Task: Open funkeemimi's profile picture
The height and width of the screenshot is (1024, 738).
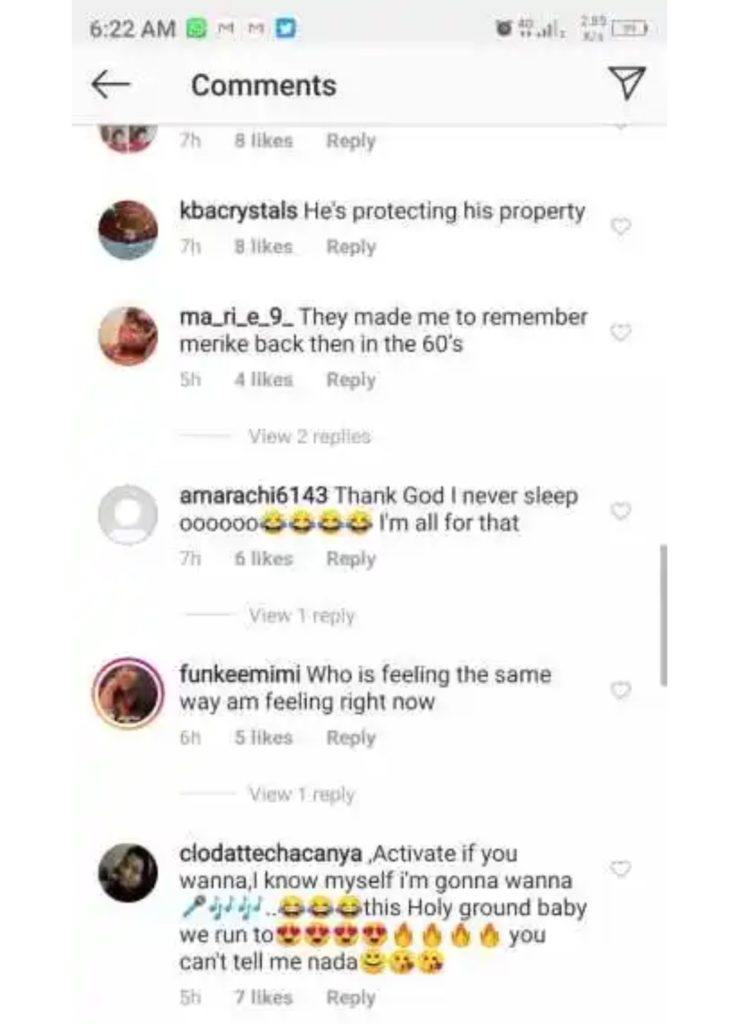Action: (128, 693)
